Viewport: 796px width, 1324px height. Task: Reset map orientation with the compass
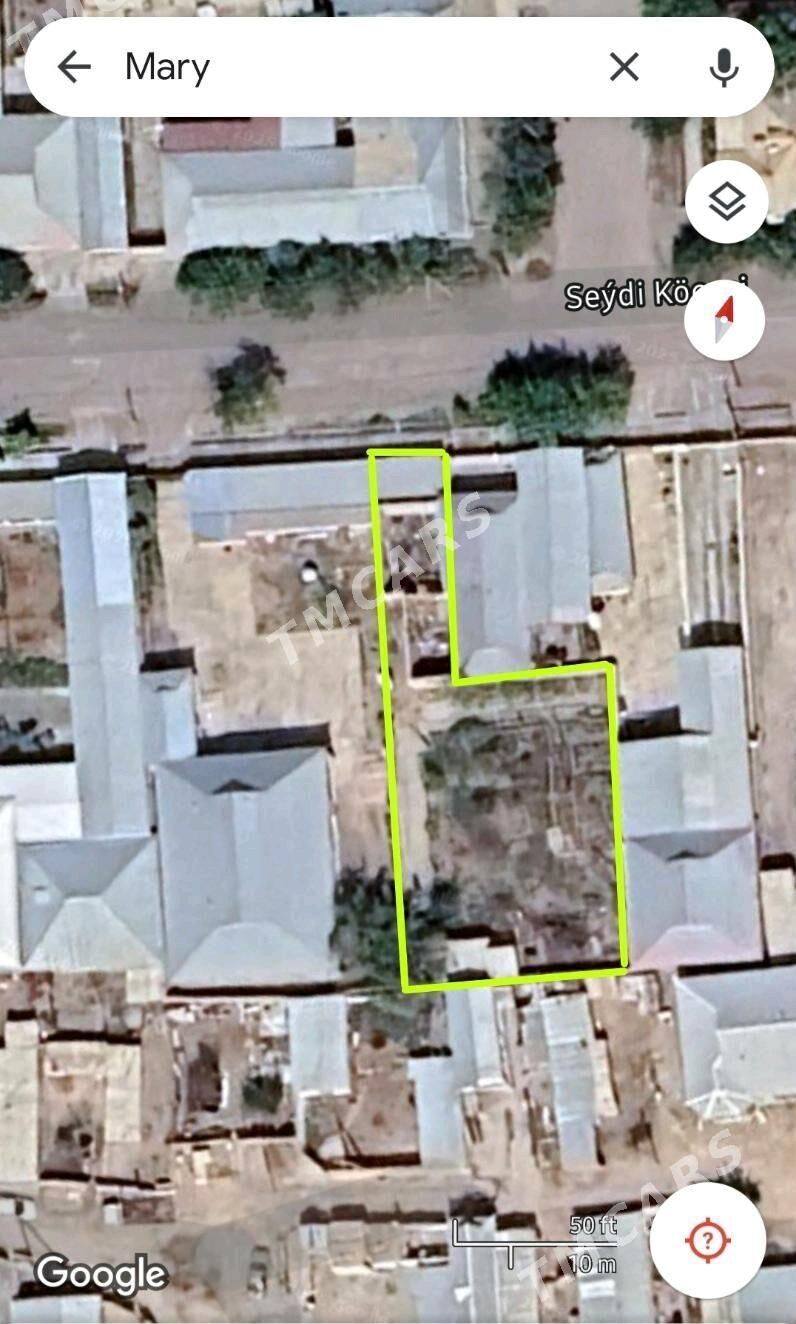point(725,321)
